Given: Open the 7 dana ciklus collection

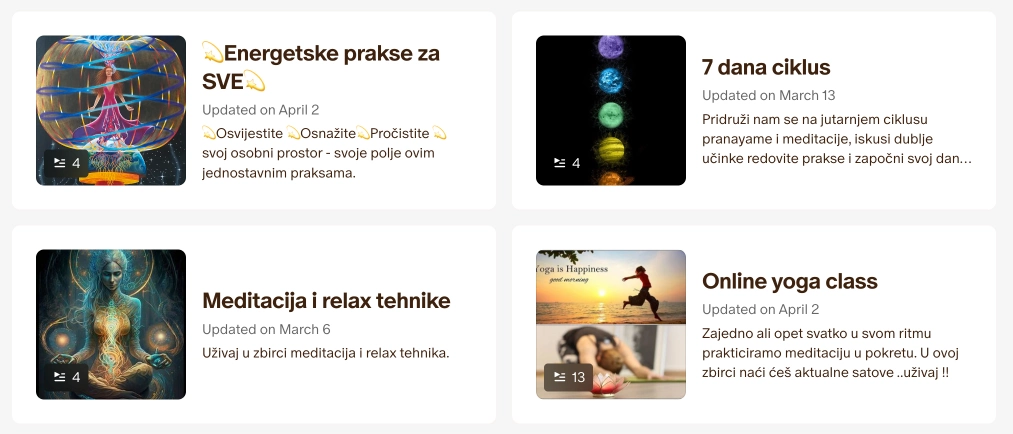Looking at the screenshot, I should tap(766, 67).
